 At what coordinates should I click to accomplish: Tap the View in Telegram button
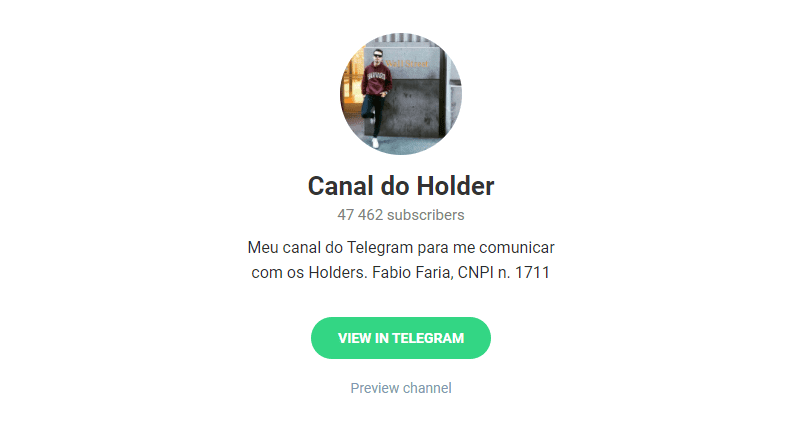(x=400, y=338)
